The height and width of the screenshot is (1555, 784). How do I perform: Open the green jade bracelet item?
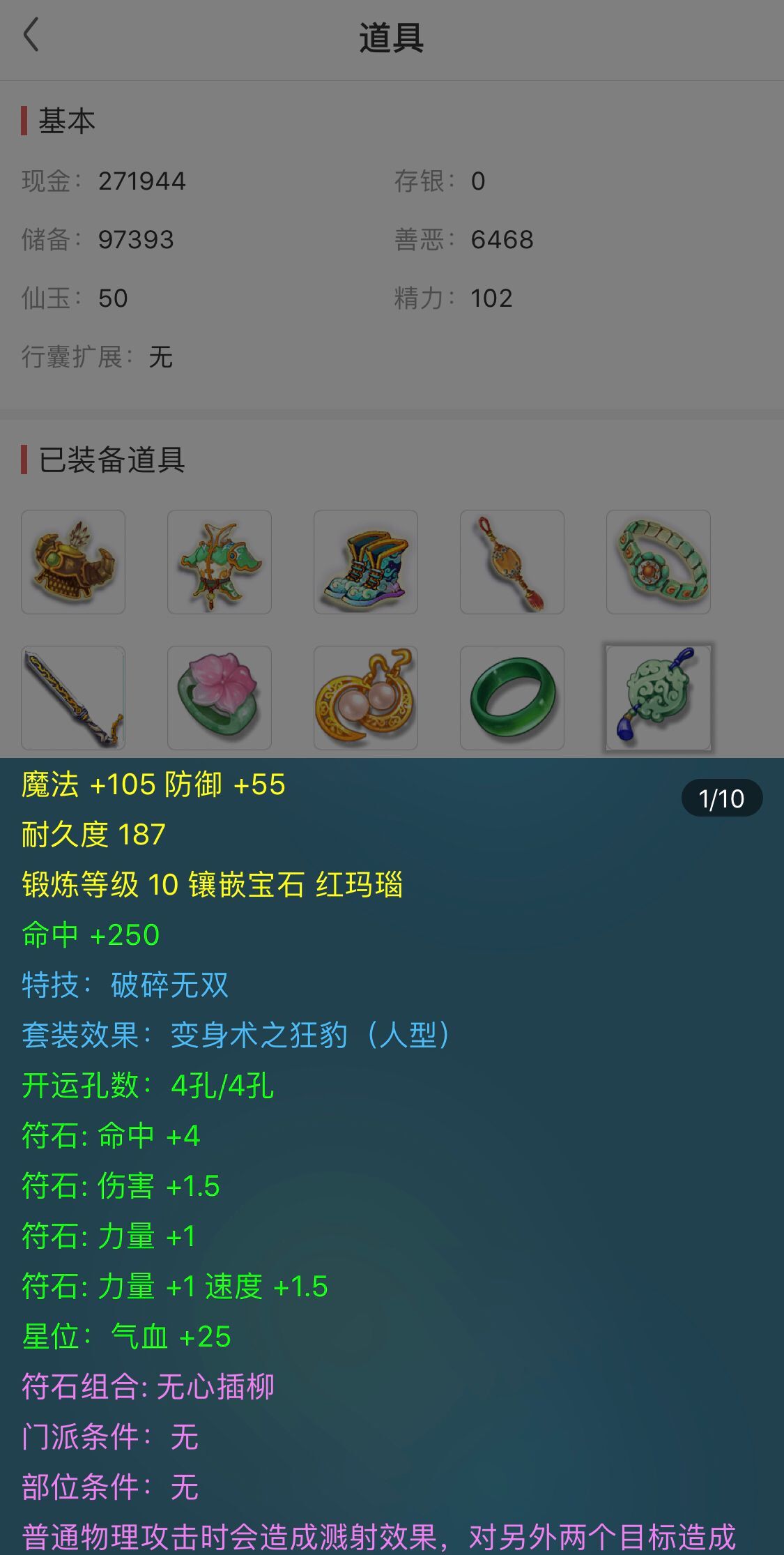512,698
